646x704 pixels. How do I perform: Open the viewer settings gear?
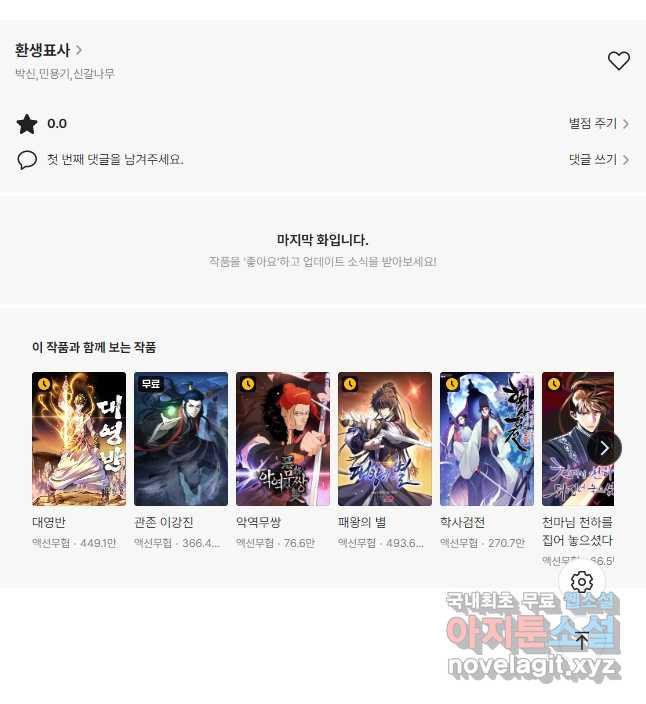click(582, 582)
